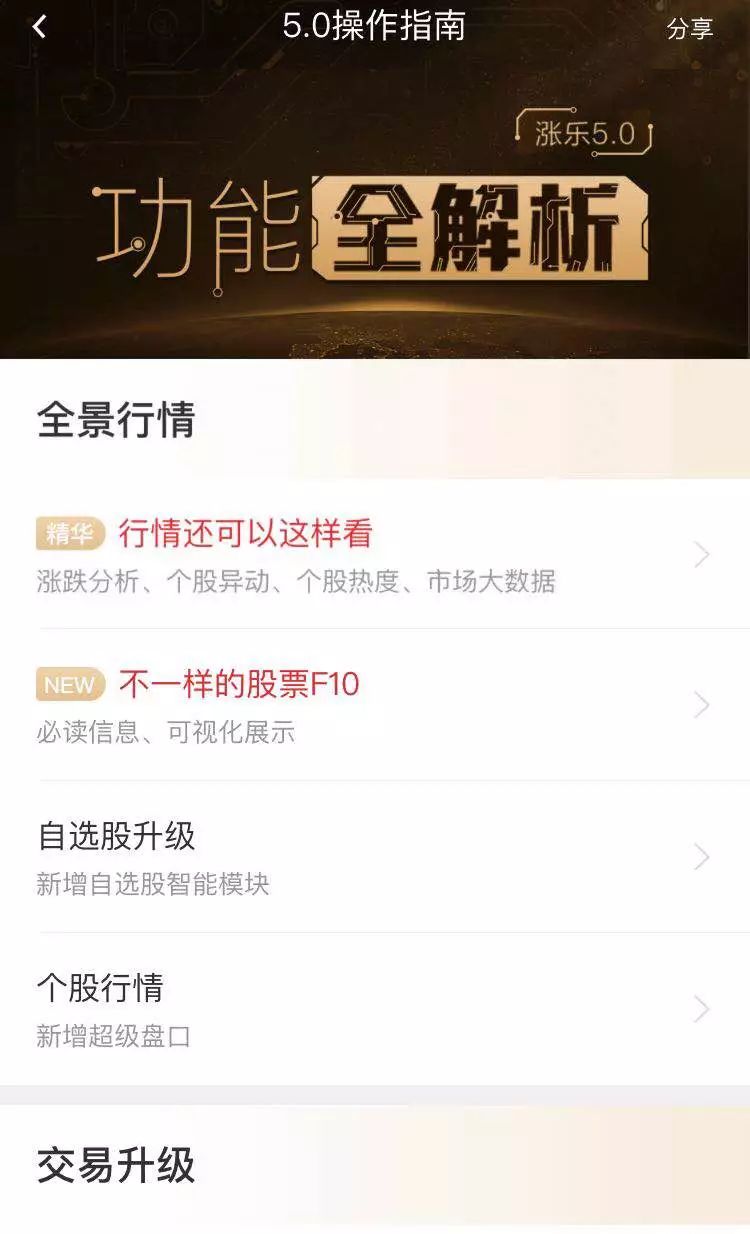750x1234 pixels.
Task: Open the 个股行情 row
Action: pyautogui.click(x=375, y=1010)
